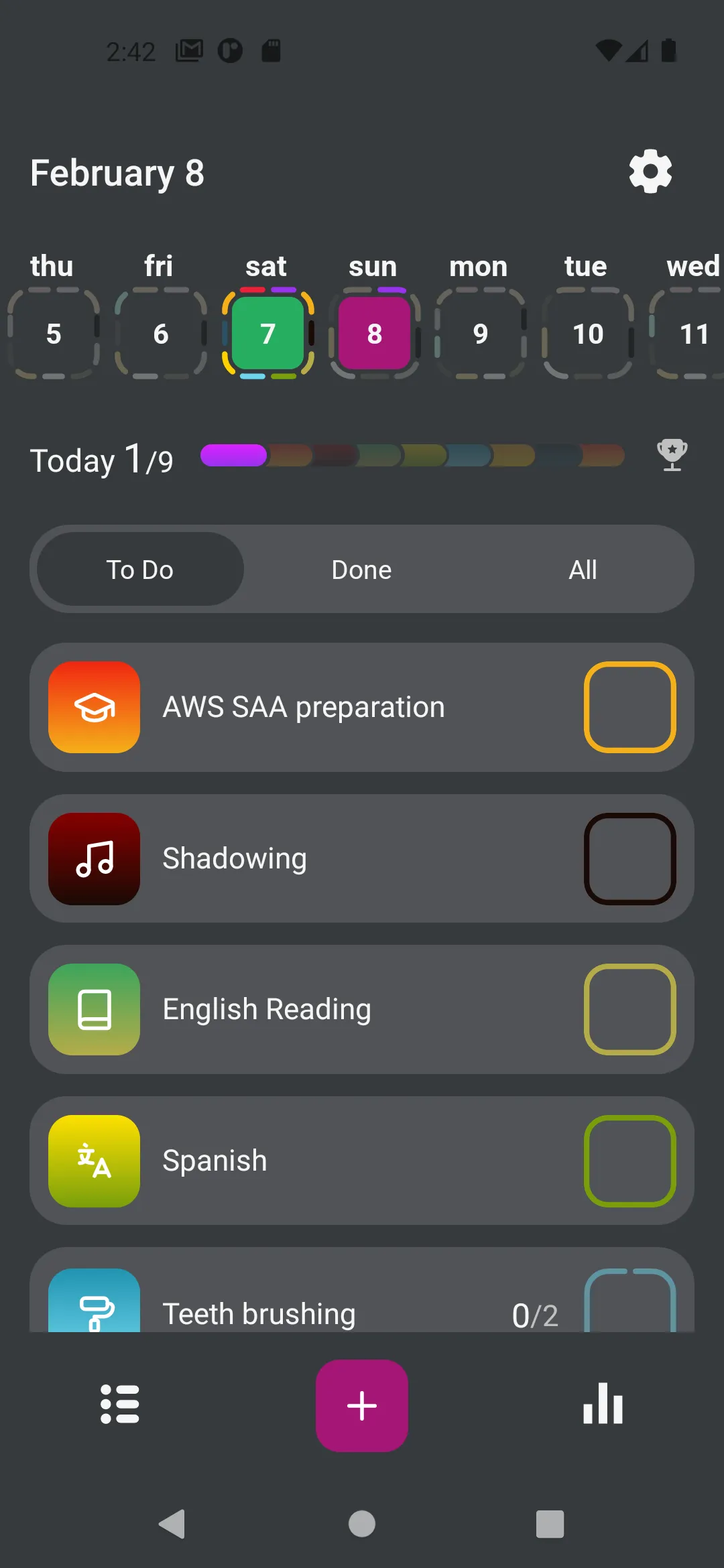Open the All tab
This screenshot has width=724, height=1568.
582,569
